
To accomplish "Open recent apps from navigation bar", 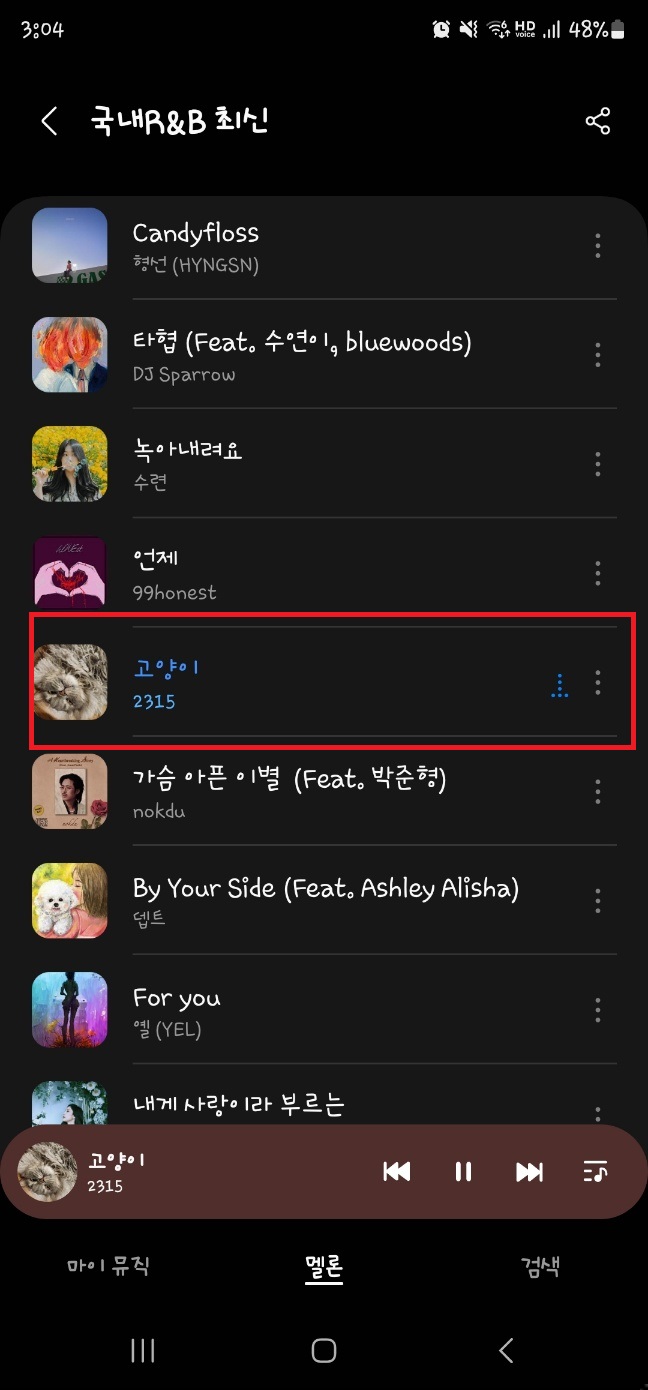I will point(143,1351).
